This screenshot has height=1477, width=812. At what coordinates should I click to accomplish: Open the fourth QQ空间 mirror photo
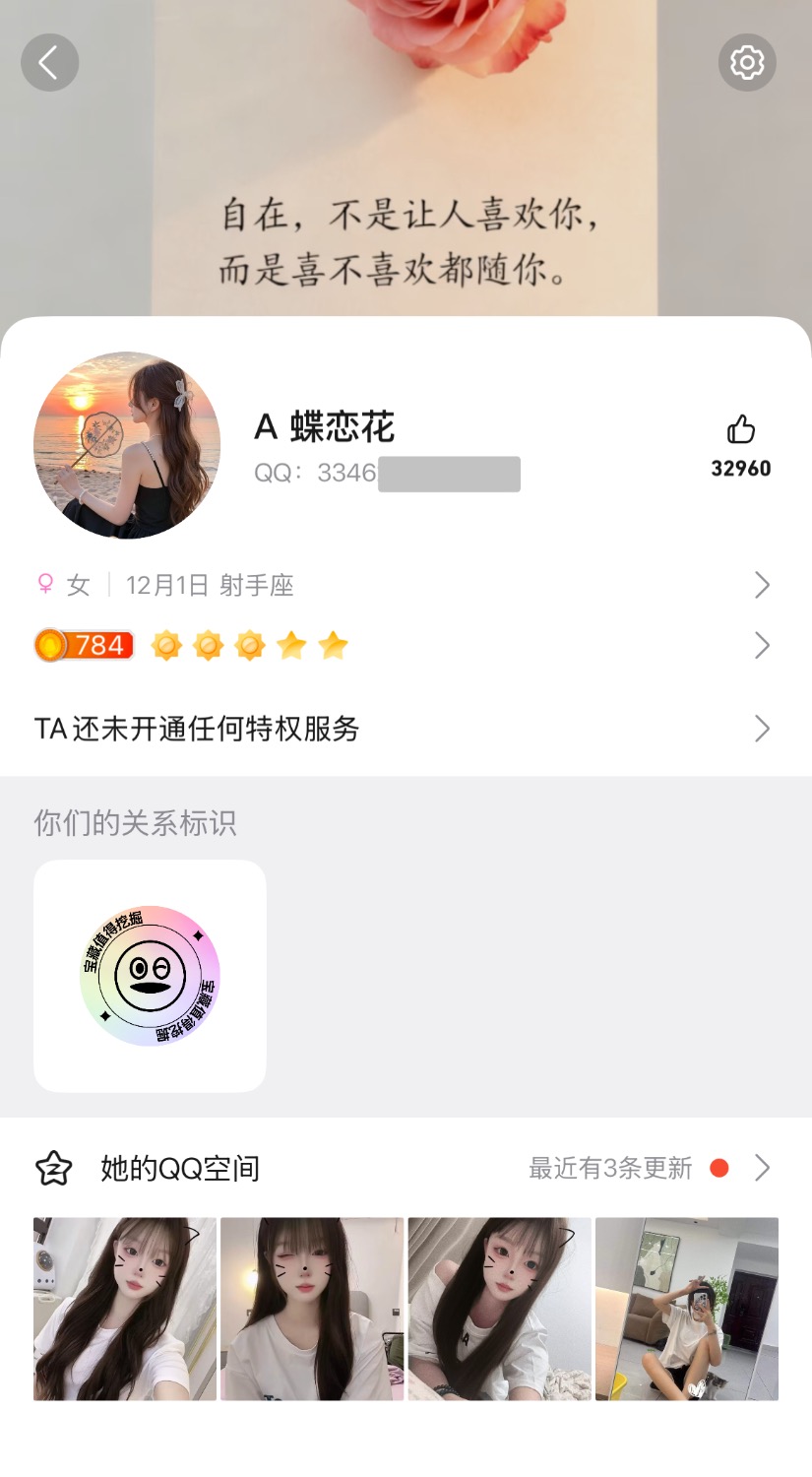(687, 1309)
